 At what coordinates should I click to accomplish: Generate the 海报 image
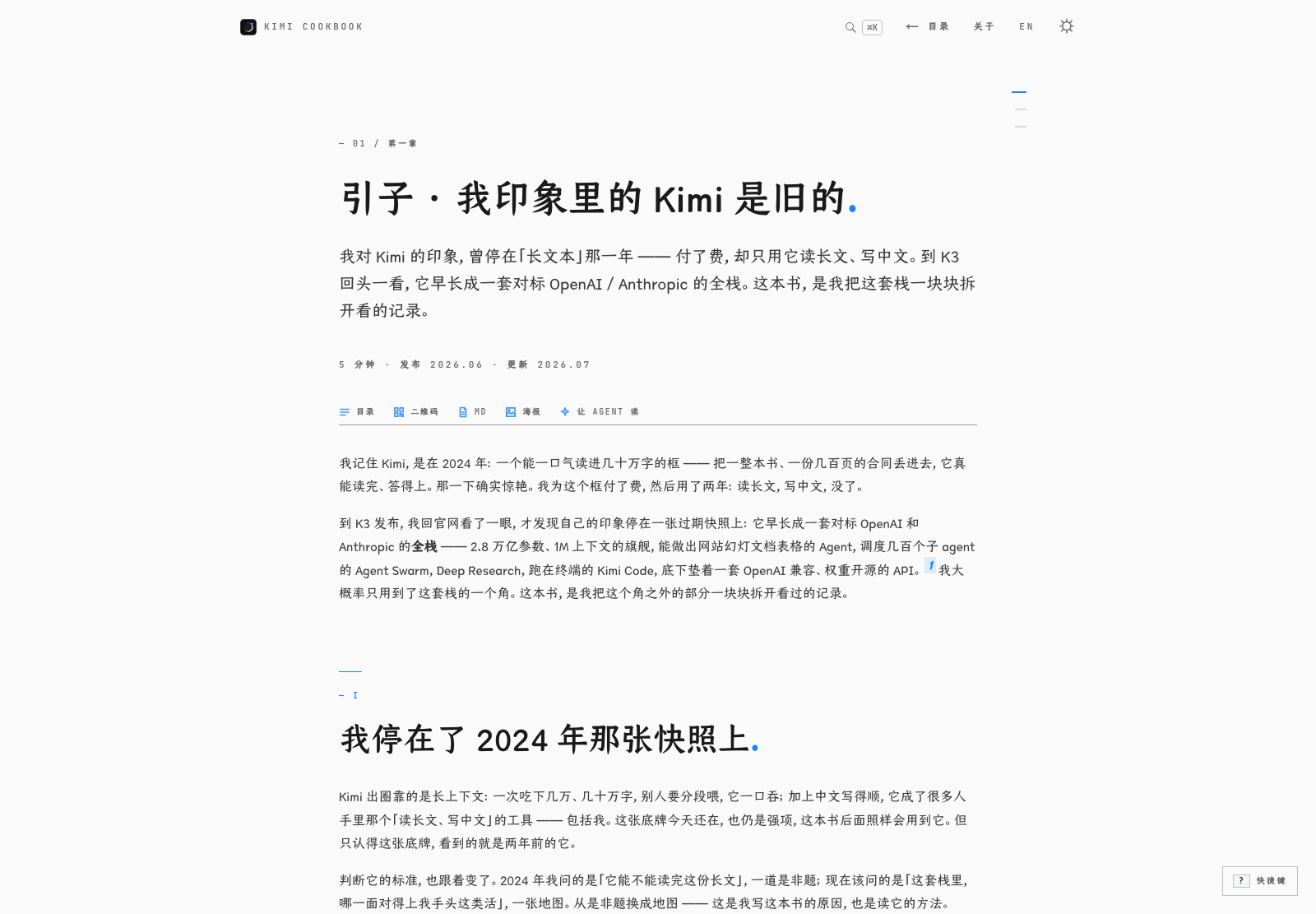523,412
